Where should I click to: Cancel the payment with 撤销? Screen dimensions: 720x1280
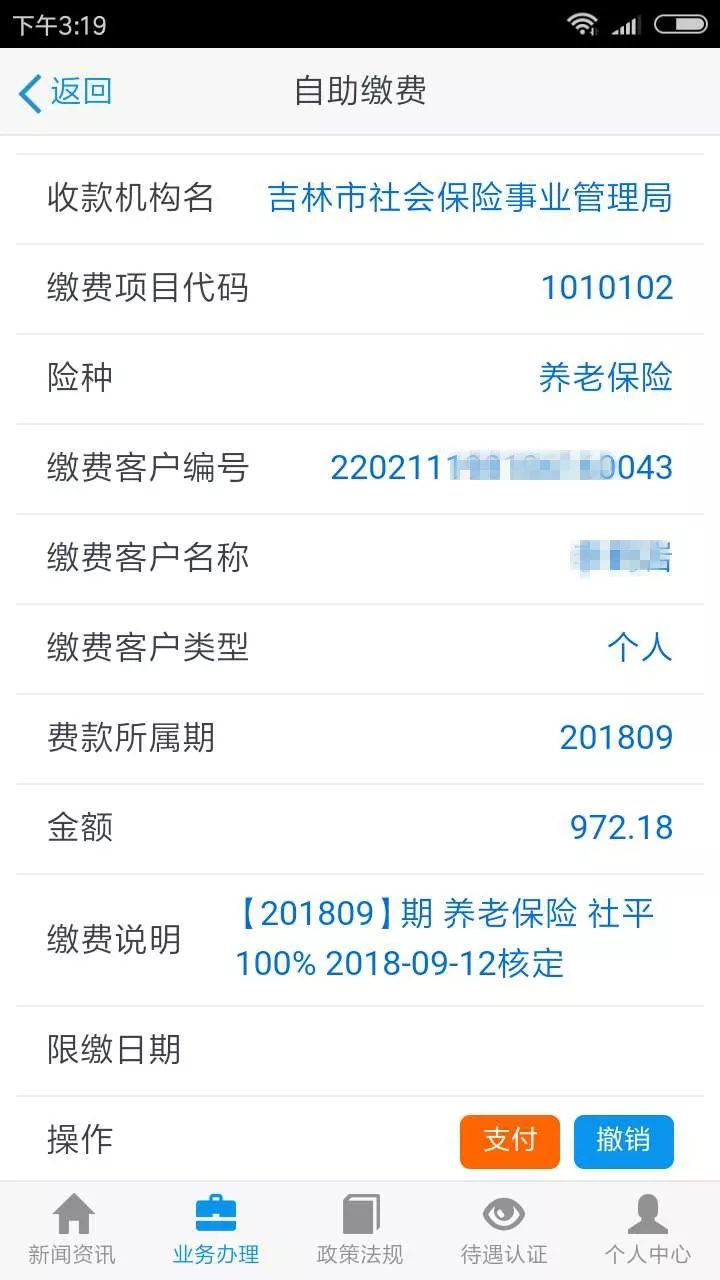click(624, 1141)
